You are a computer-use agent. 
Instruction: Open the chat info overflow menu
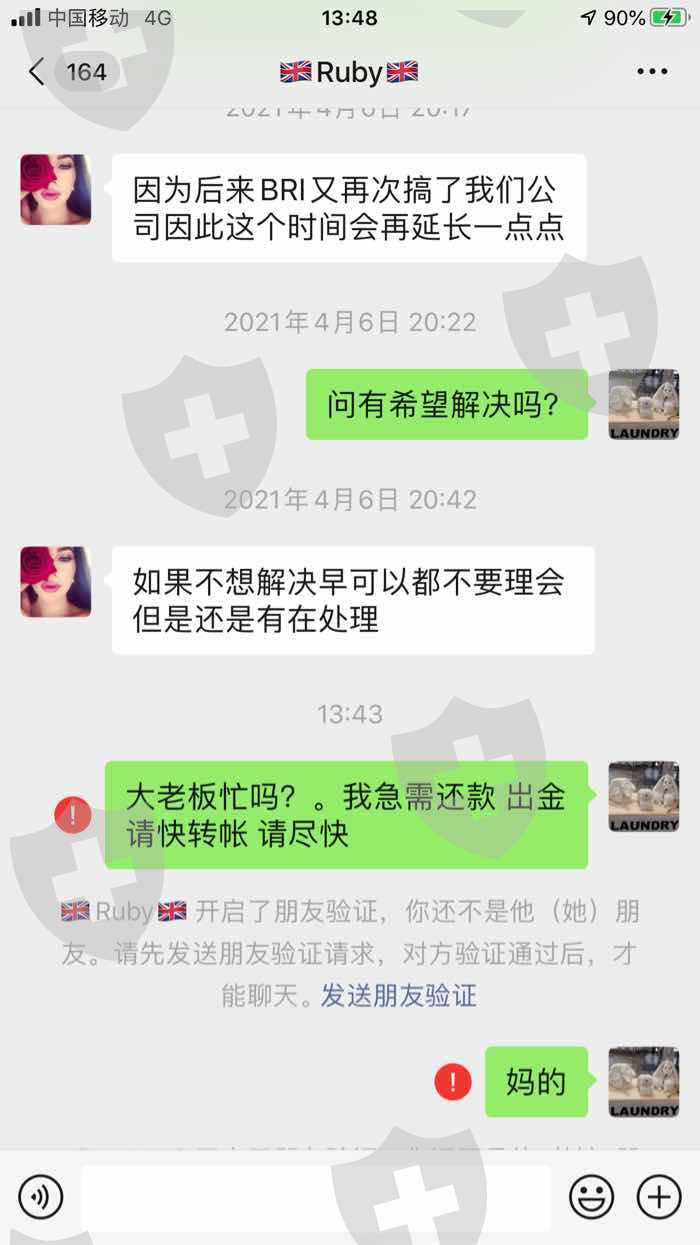click(652, 72)
